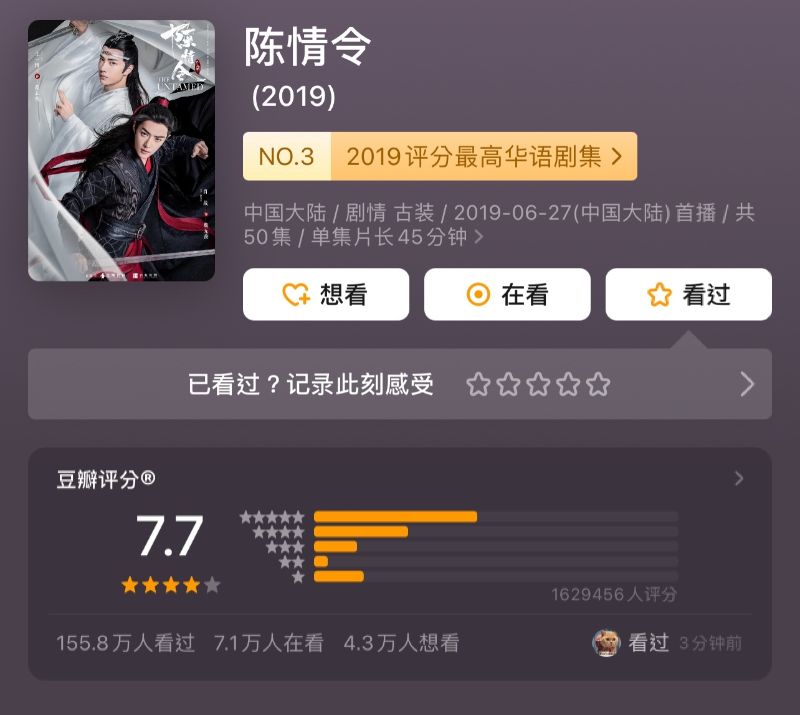Mark the show as 看过
Image resolution: width=800 pixels, height=715 pixels.
[x=688, y=294]
